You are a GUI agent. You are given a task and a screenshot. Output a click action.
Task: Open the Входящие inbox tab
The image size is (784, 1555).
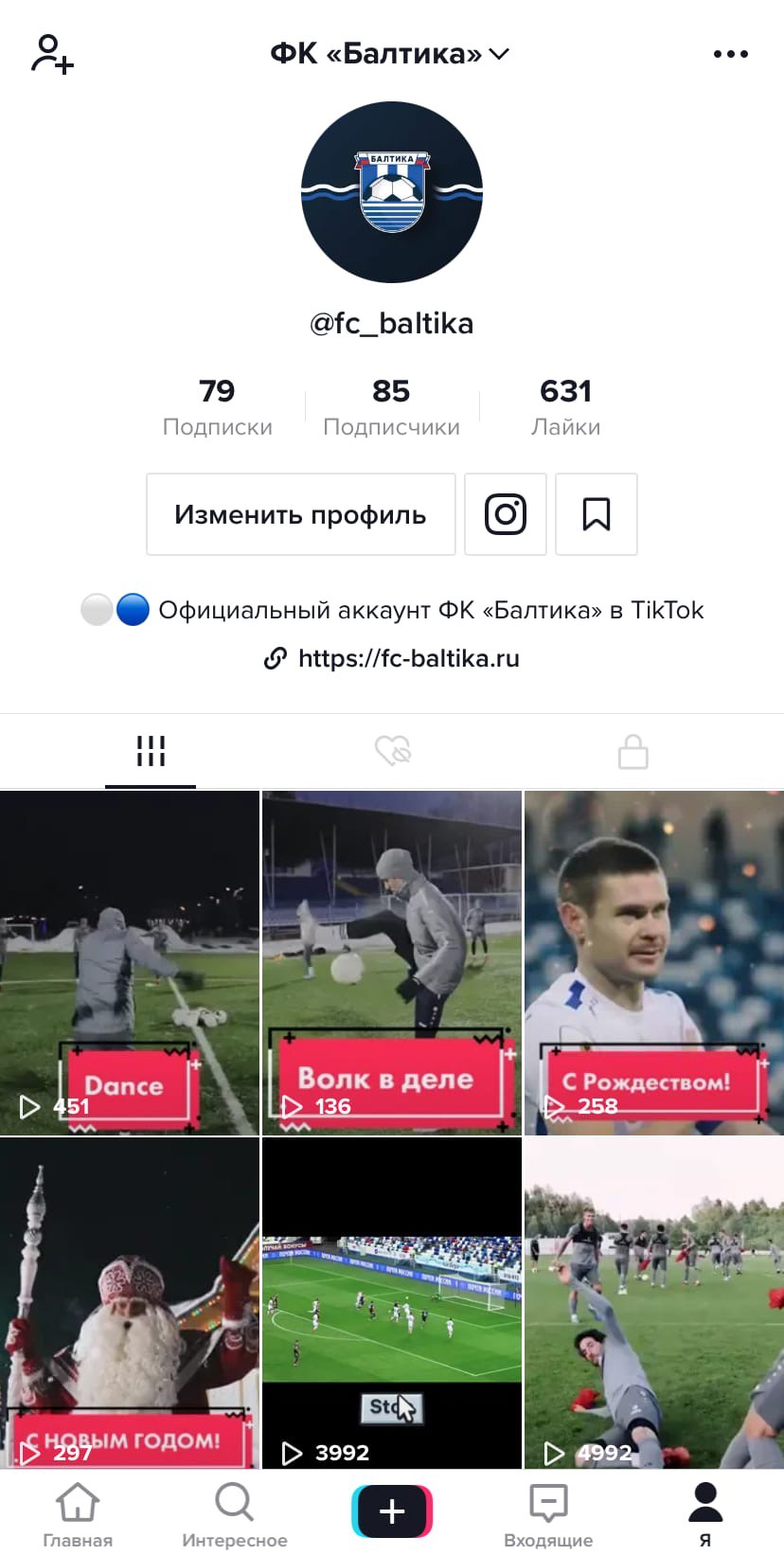548,1513
